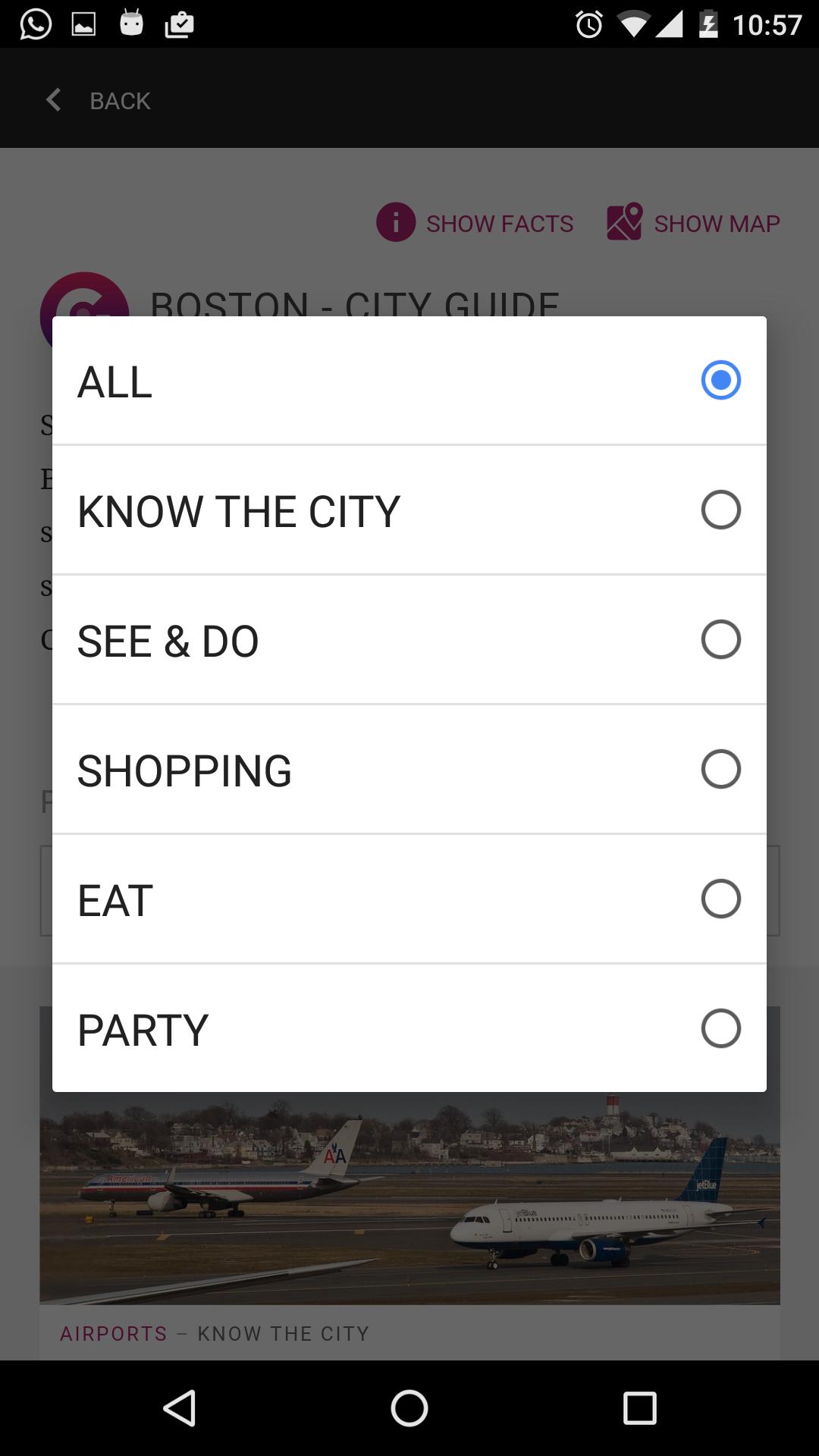Tap the KNOW THE CITY caption under airports

(x=283, y=1333)
